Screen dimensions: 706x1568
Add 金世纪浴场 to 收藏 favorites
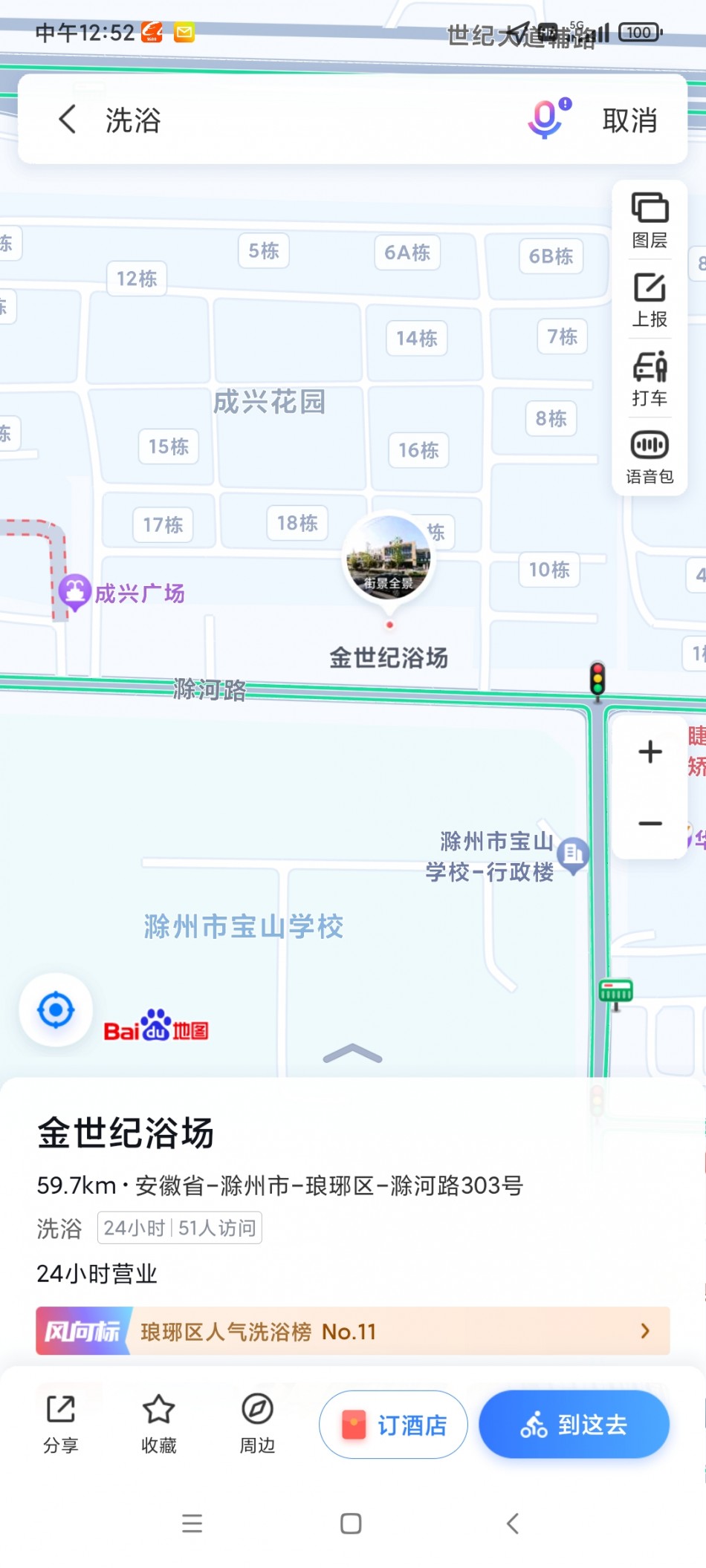[x=159, y=1423]
